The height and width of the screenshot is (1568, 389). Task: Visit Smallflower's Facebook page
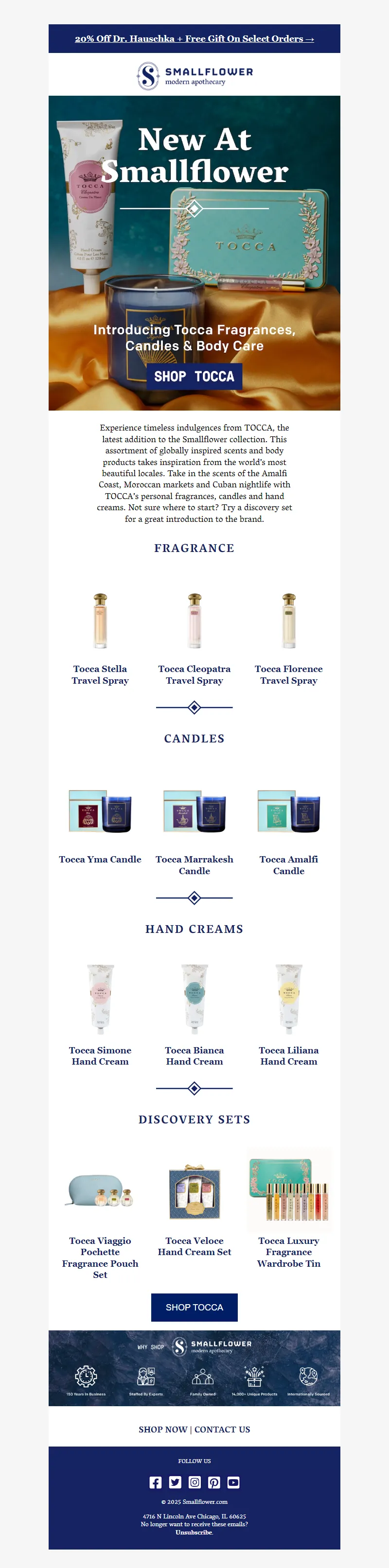coord(156,1482)
